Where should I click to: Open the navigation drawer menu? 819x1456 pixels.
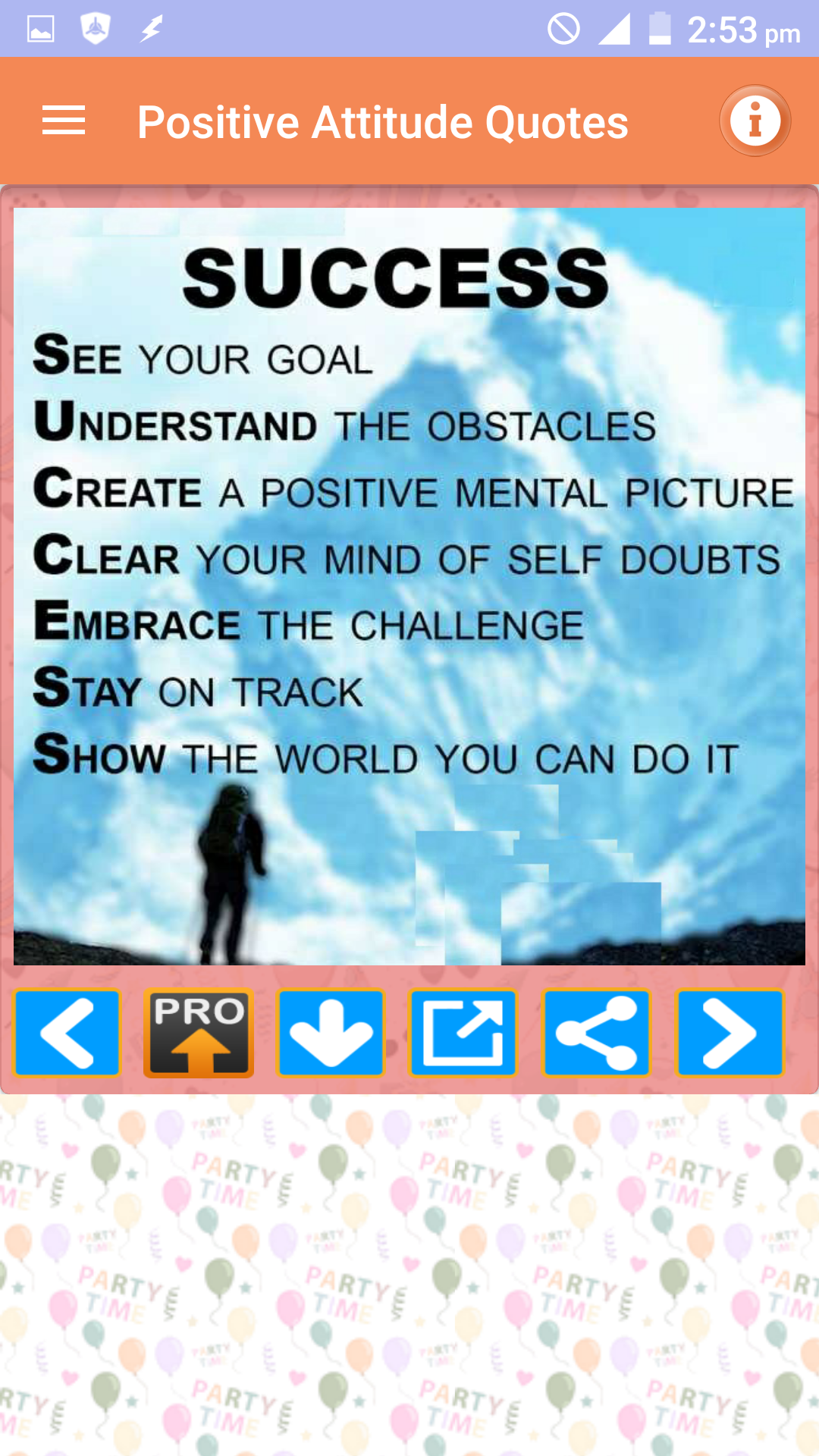[x=64, y=120]
